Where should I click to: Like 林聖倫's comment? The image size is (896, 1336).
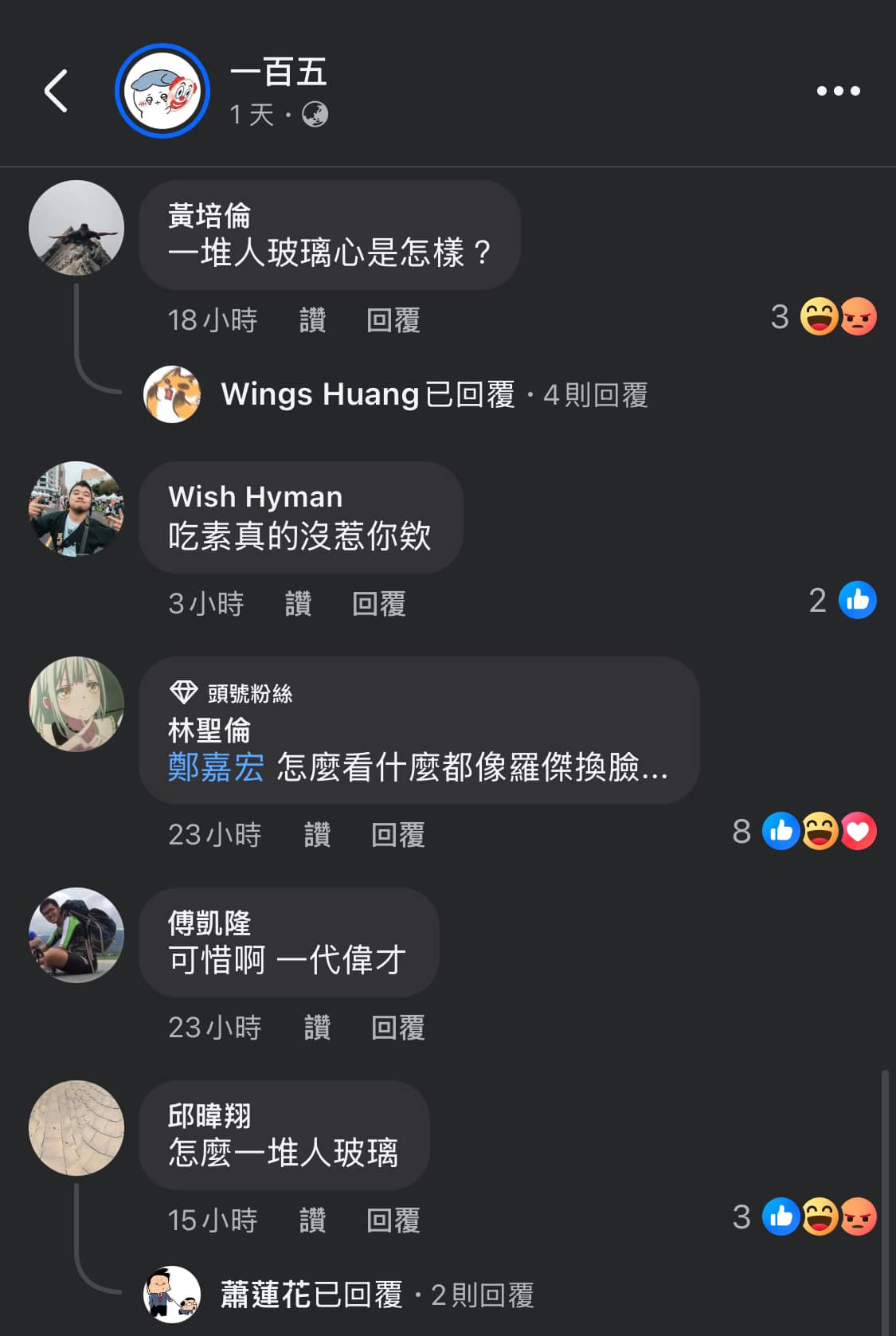tap(317, 835)
